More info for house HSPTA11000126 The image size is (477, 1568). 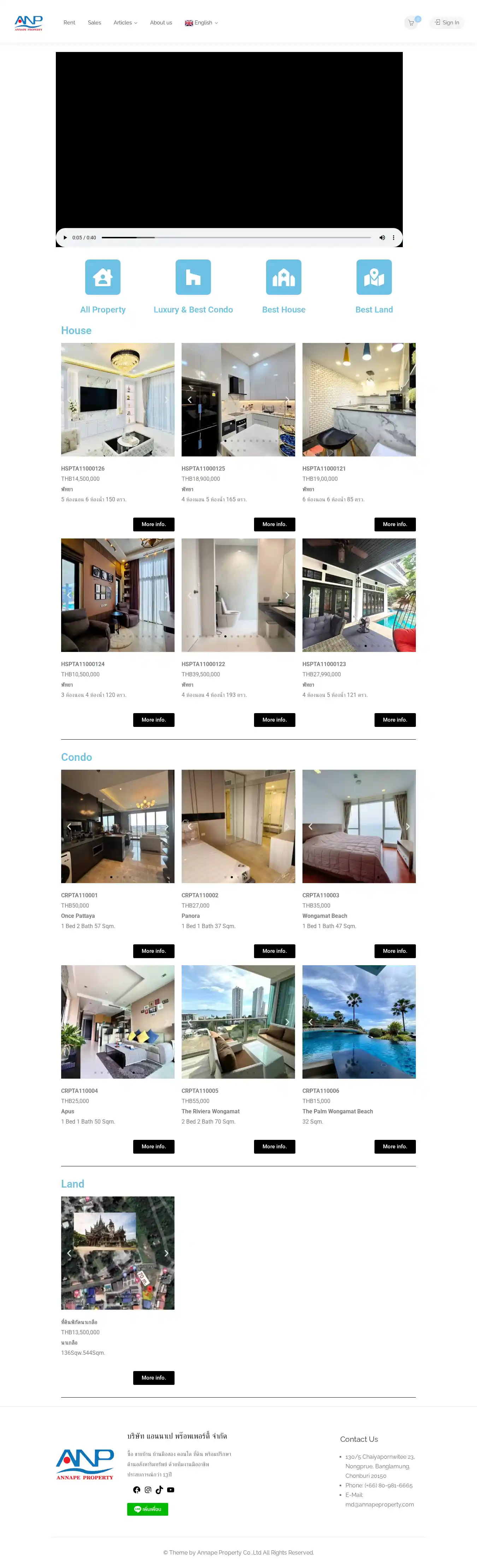[x=153, y=524]
